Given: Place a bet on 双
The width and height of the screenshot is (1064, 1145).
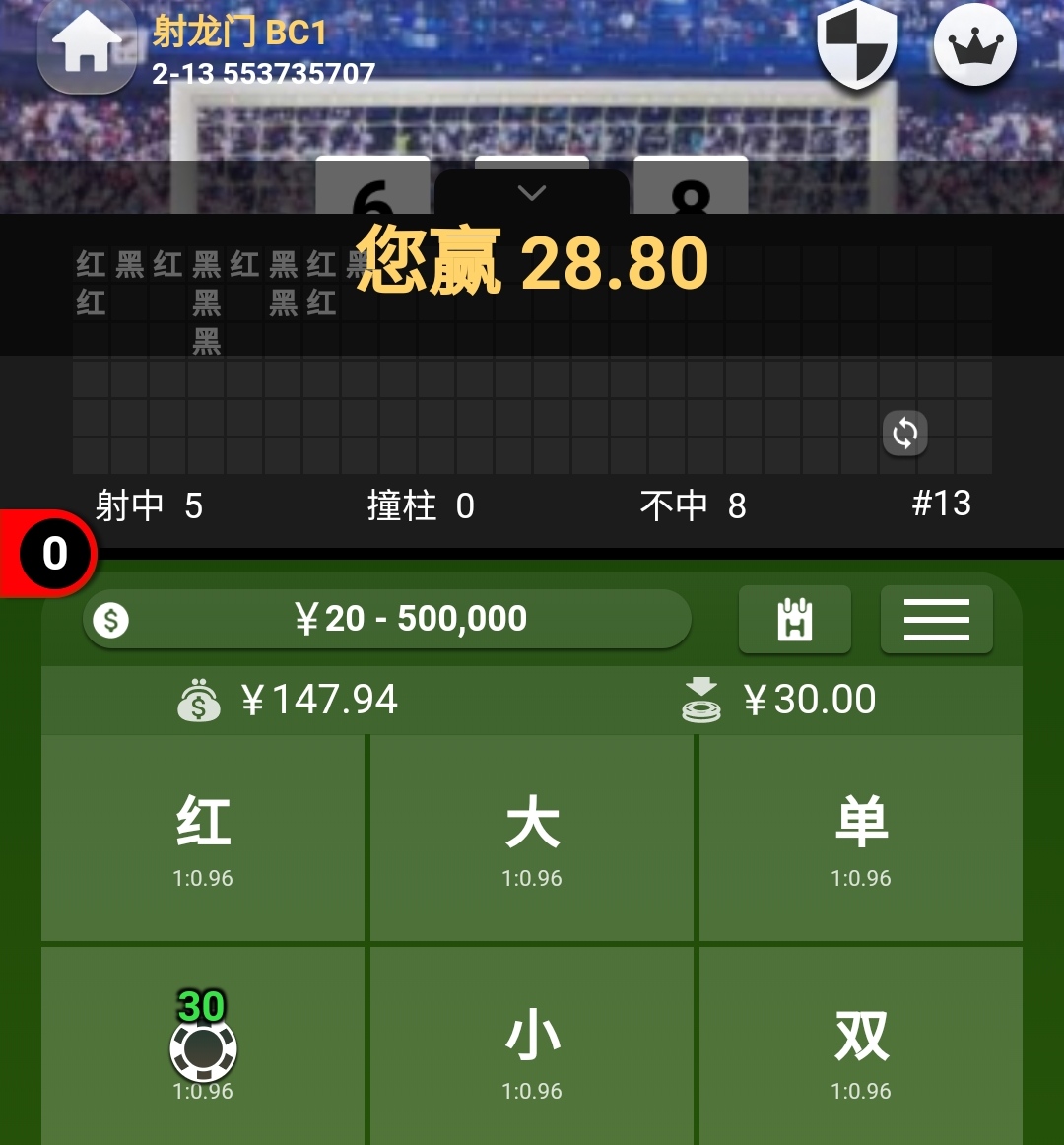Looking at the screenshot, I should [x=861, y=1046].
